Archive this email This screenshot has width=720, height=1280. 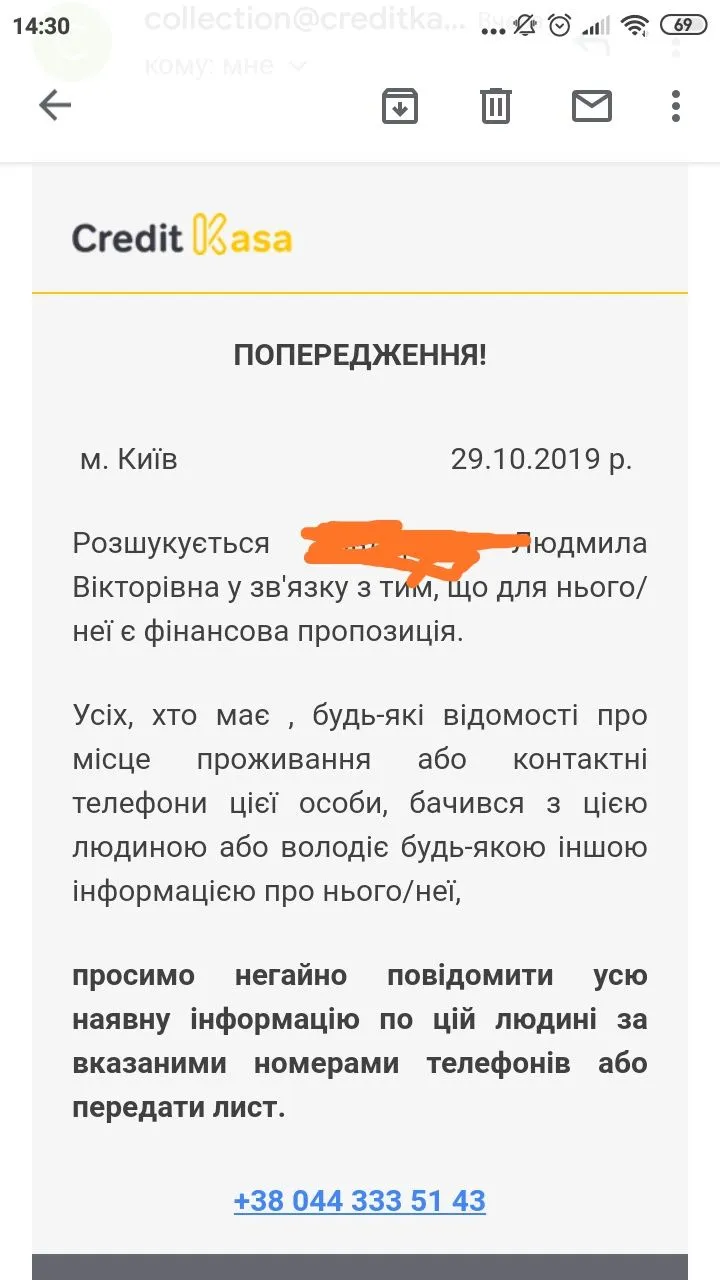tap(400, 105)
